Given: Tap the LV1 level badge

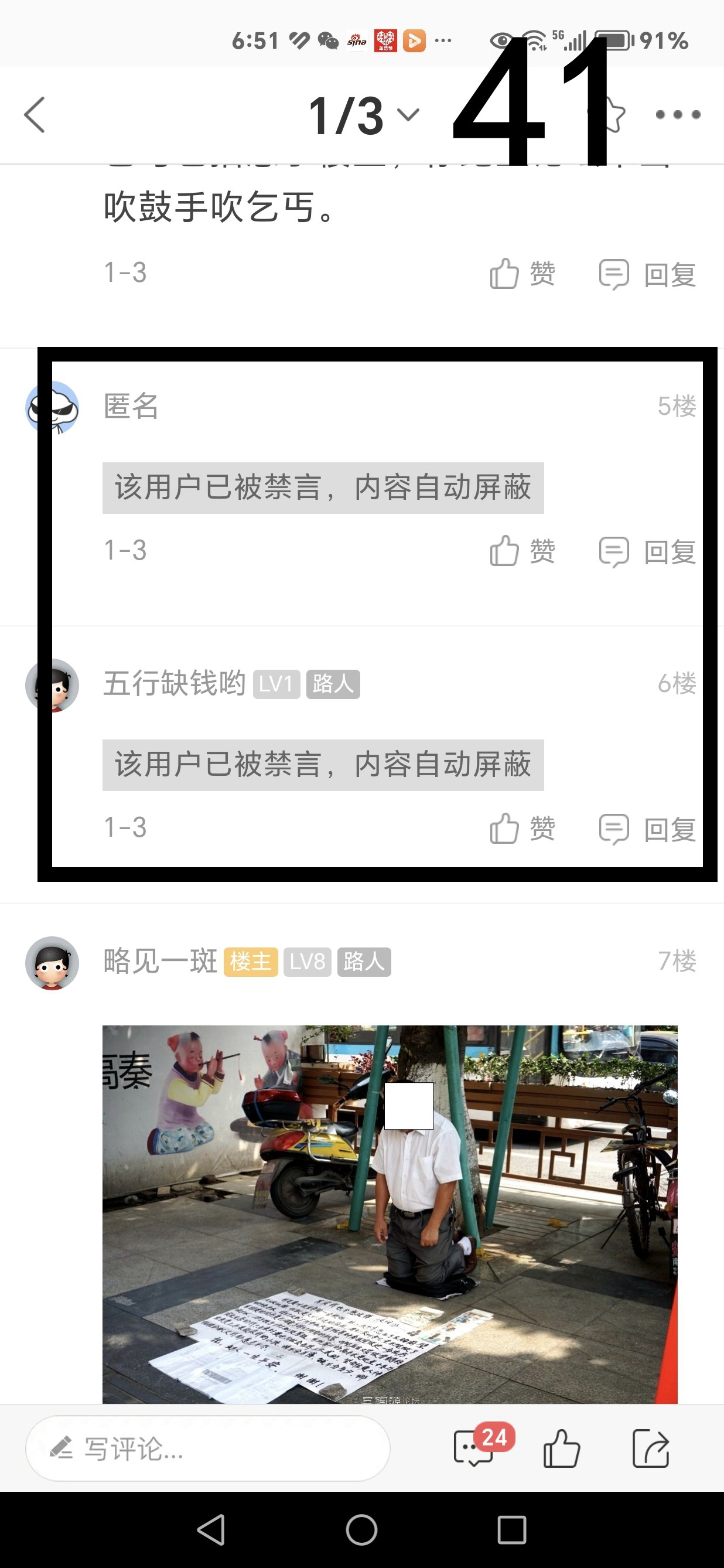Looking at the screenshot, I should 277,685.
